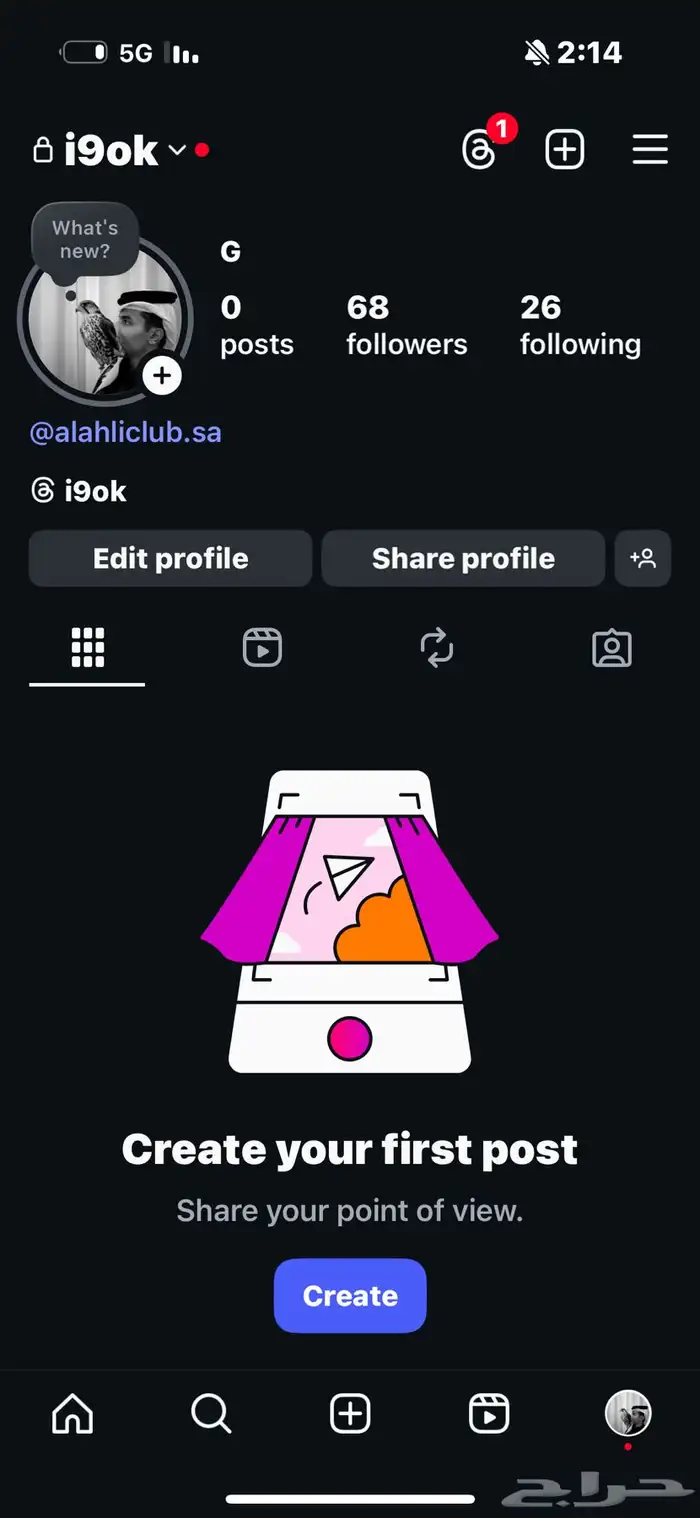Image resolution: width=700 pixels, height=1518 pixels.
Task: Switch to the reposts tab
Action: [x=437, y=648]
